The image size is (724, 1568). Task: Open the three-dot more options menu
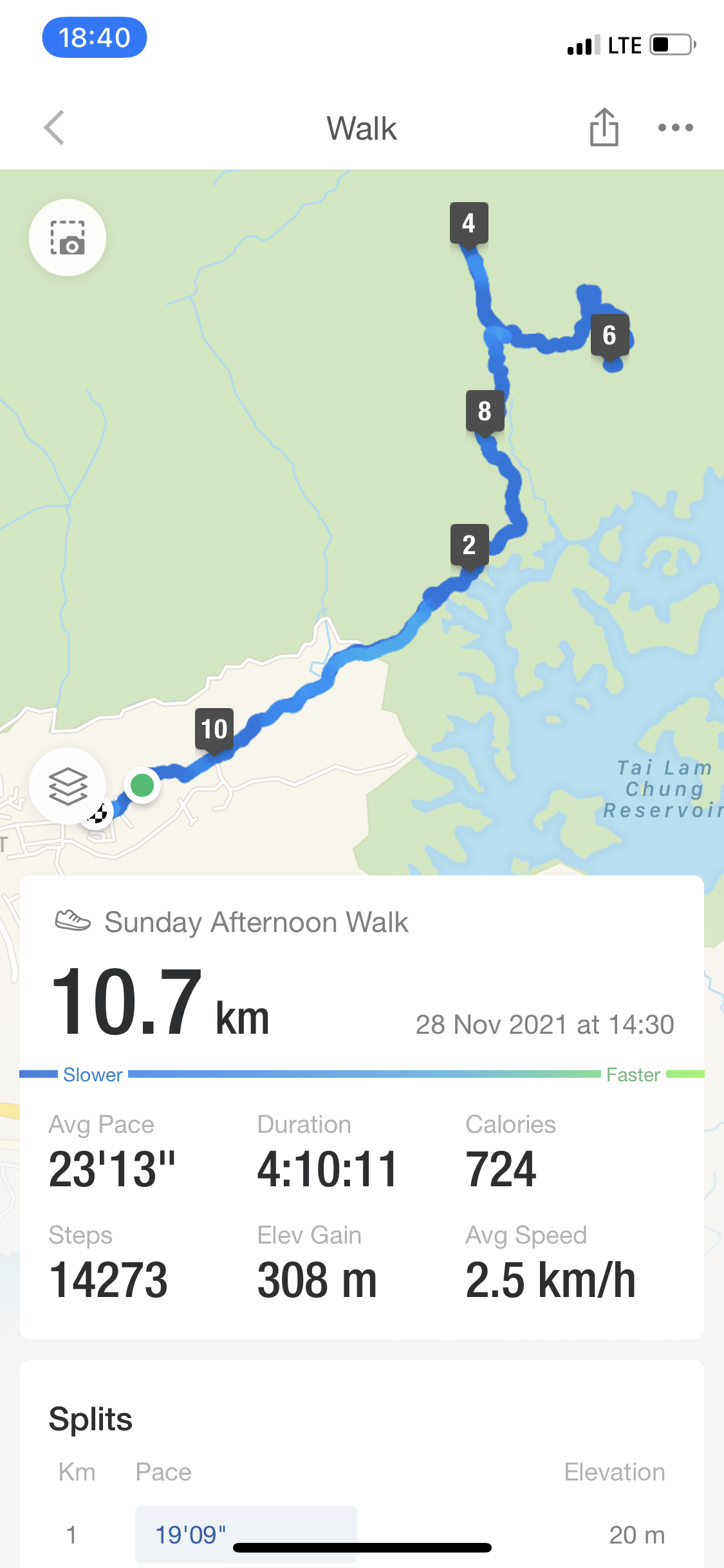tap(675, 127)
